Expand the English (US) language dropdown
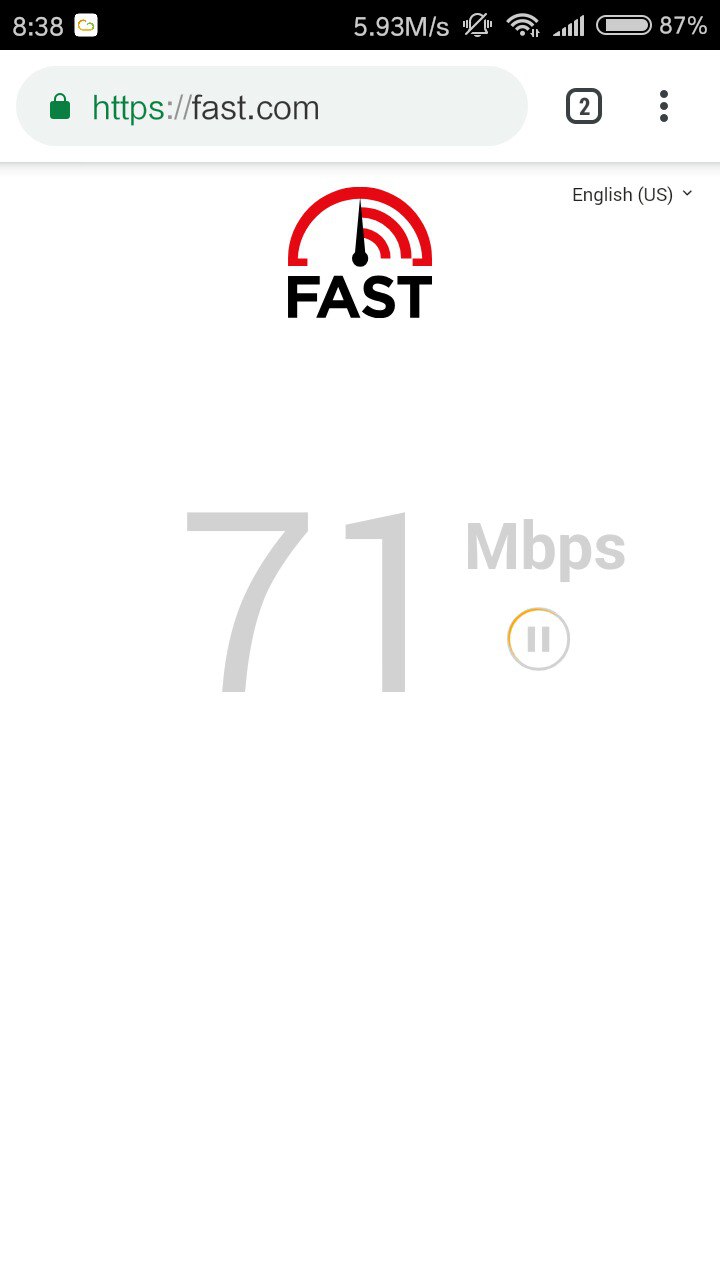Image resolution: width=720 pixels, height=1280 pixels. click(631, 195)
